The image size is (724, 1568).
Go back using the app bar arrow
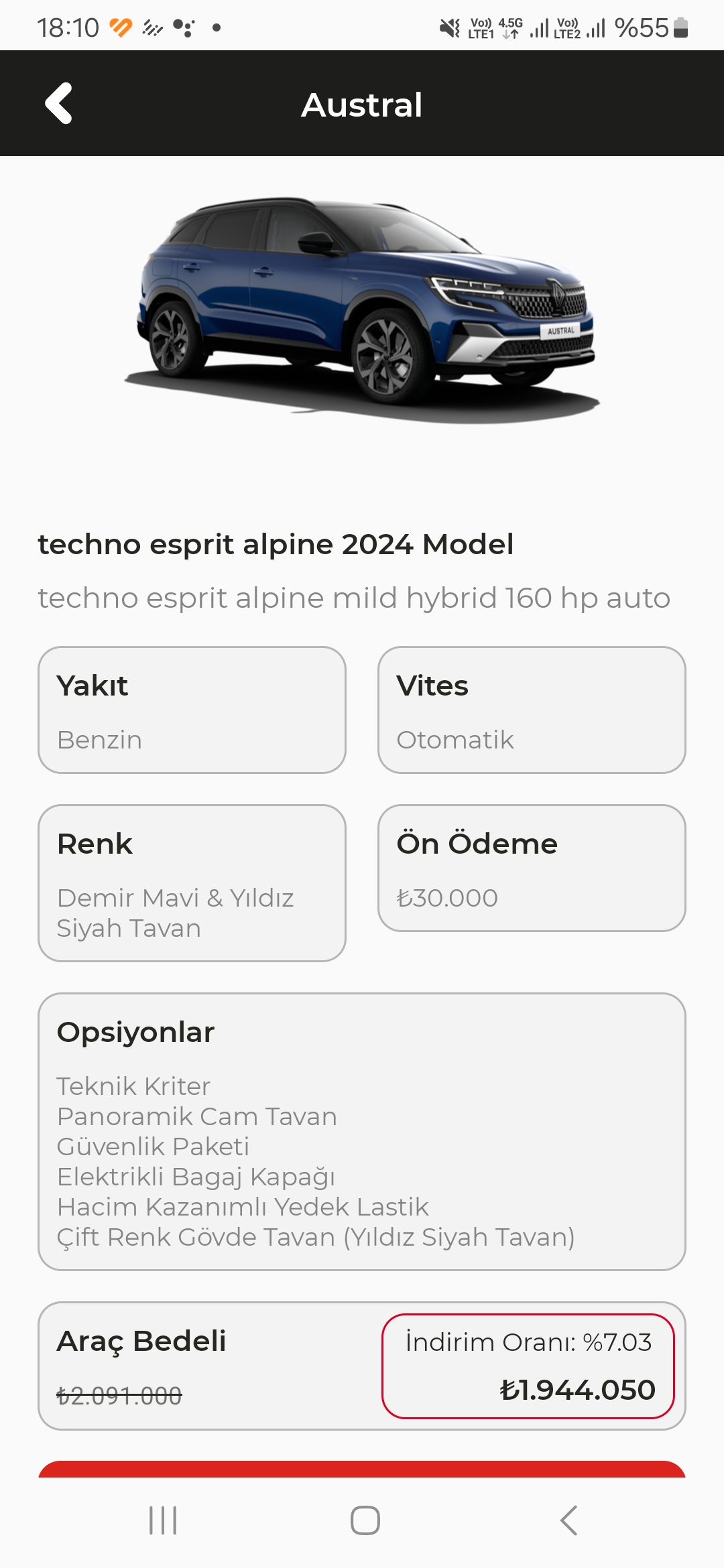pos(58,103)
